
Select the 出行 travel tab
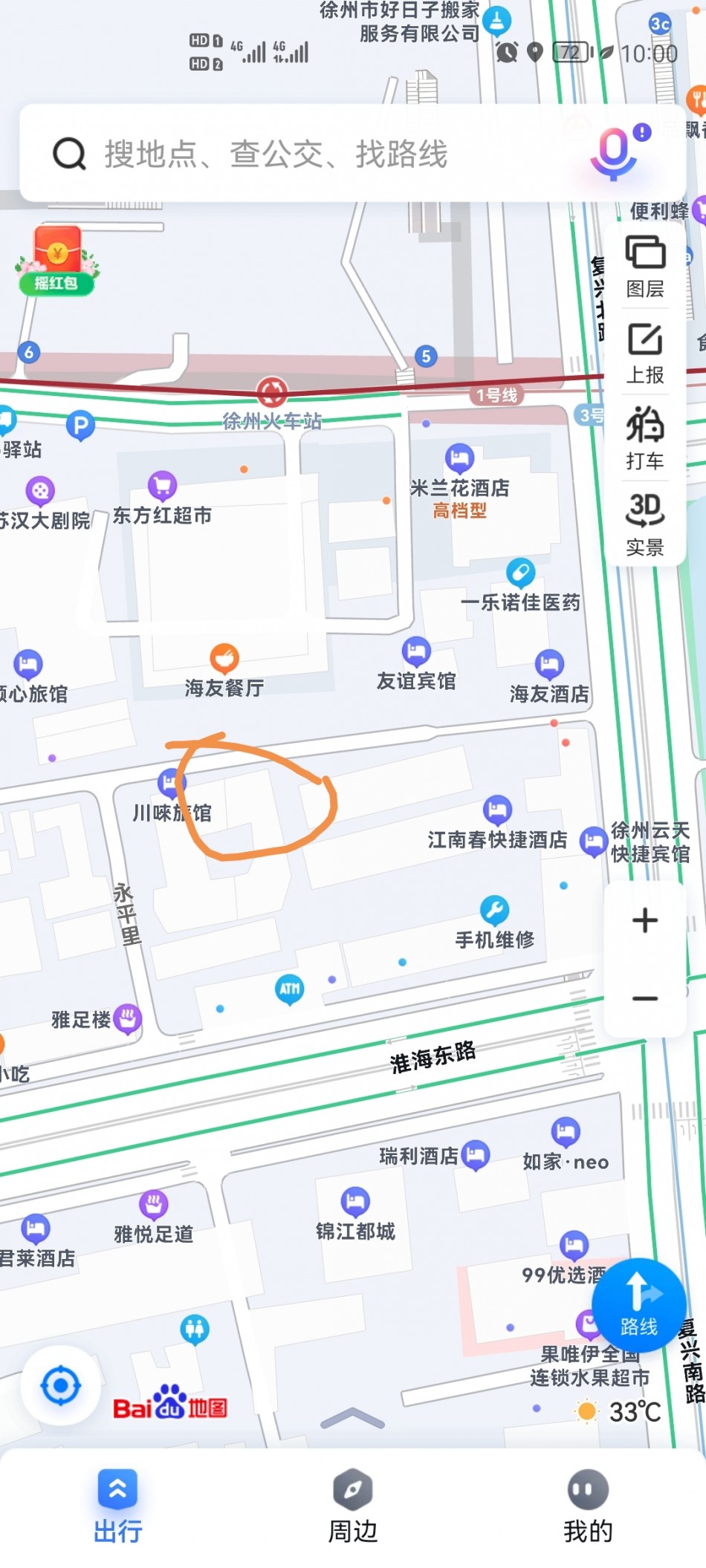point(117,1506)
